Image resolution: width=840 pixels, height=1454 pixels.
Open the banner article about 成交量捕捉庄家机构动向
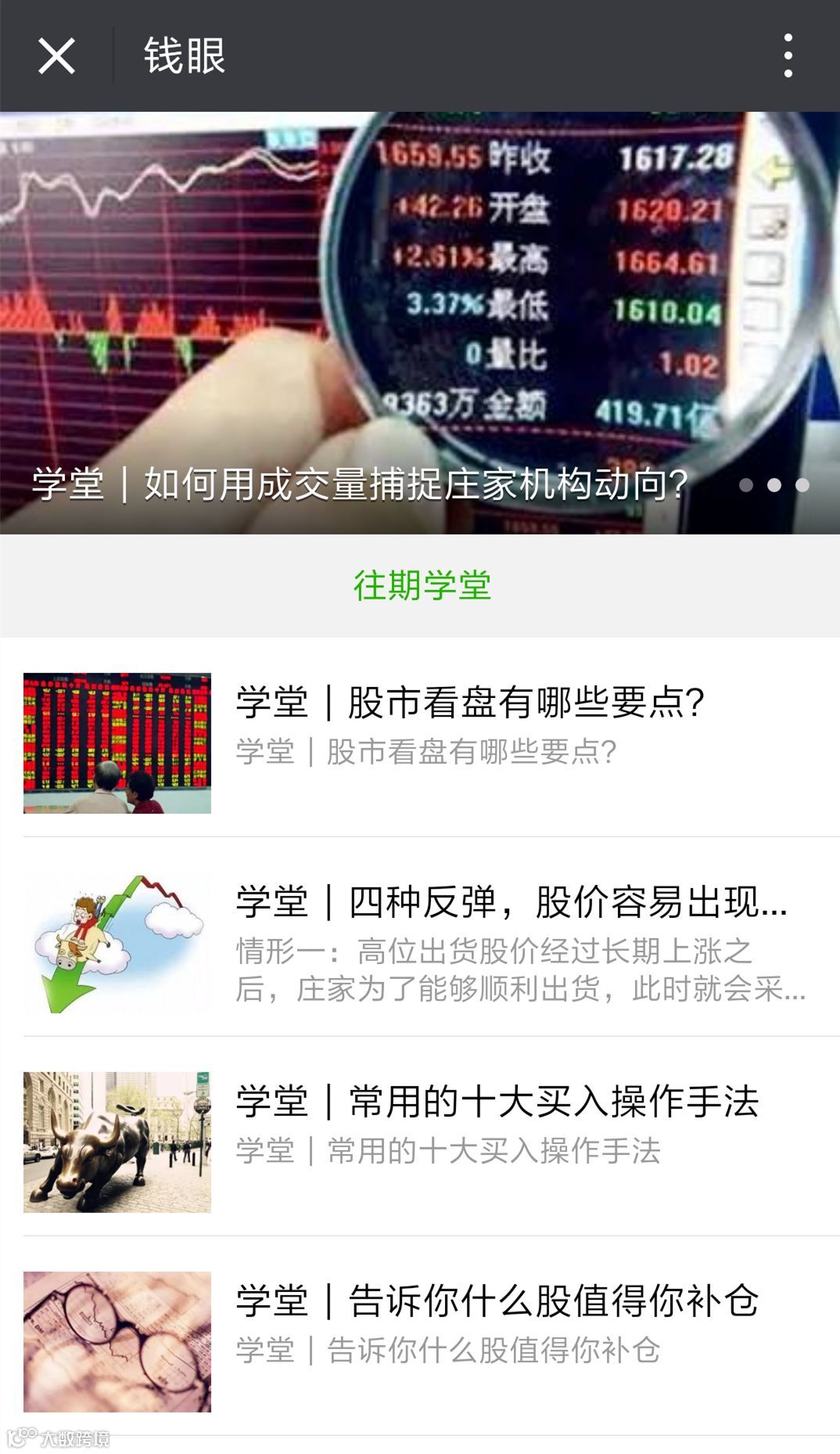click(360, 483)
